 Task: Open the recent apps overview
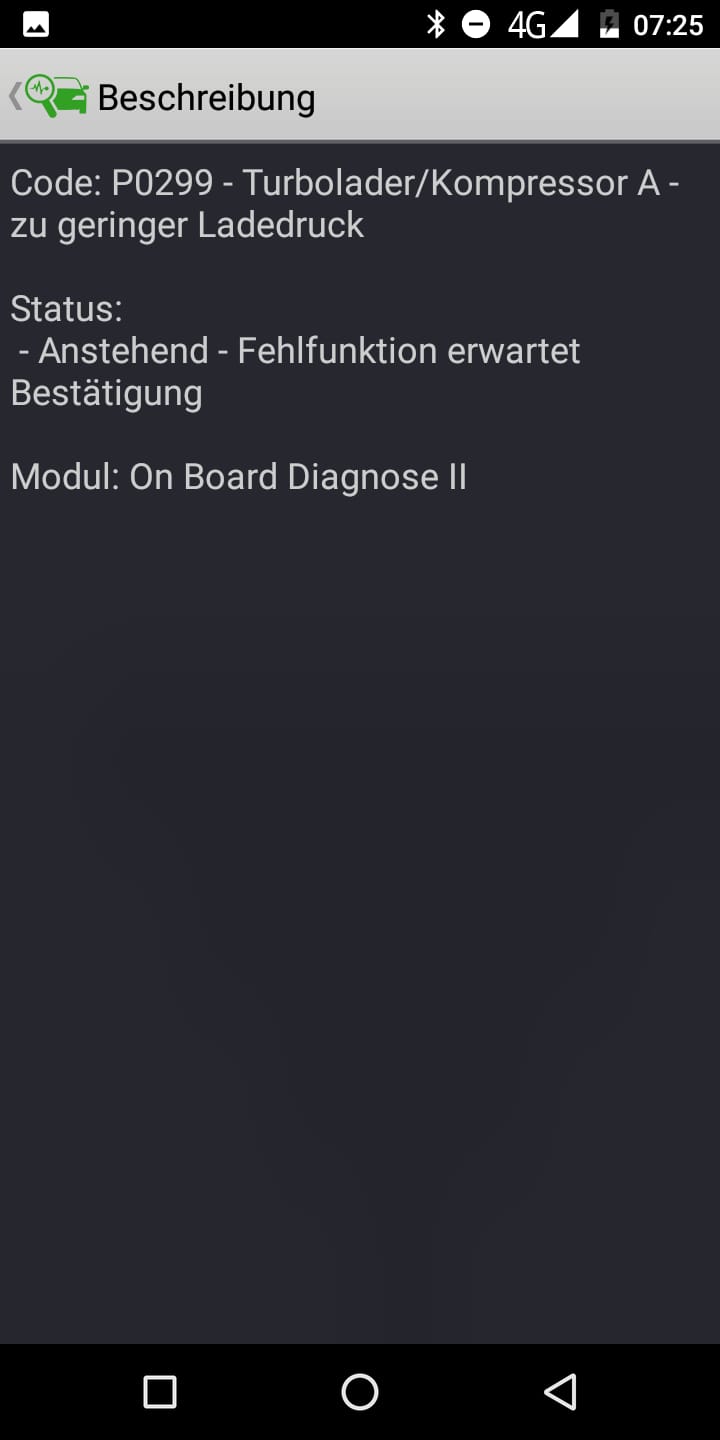[160, 1391]
